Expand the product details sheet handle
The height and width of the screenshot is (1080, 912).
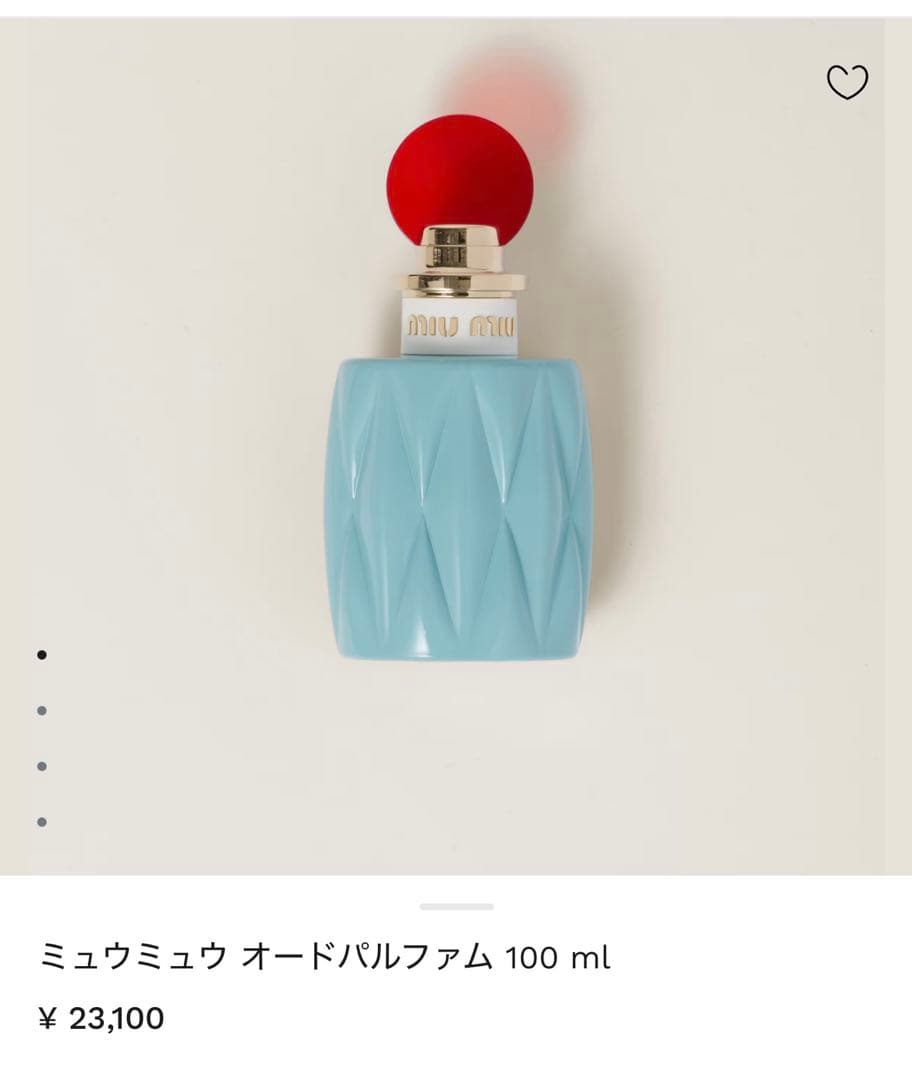click(x=456, y=906)
